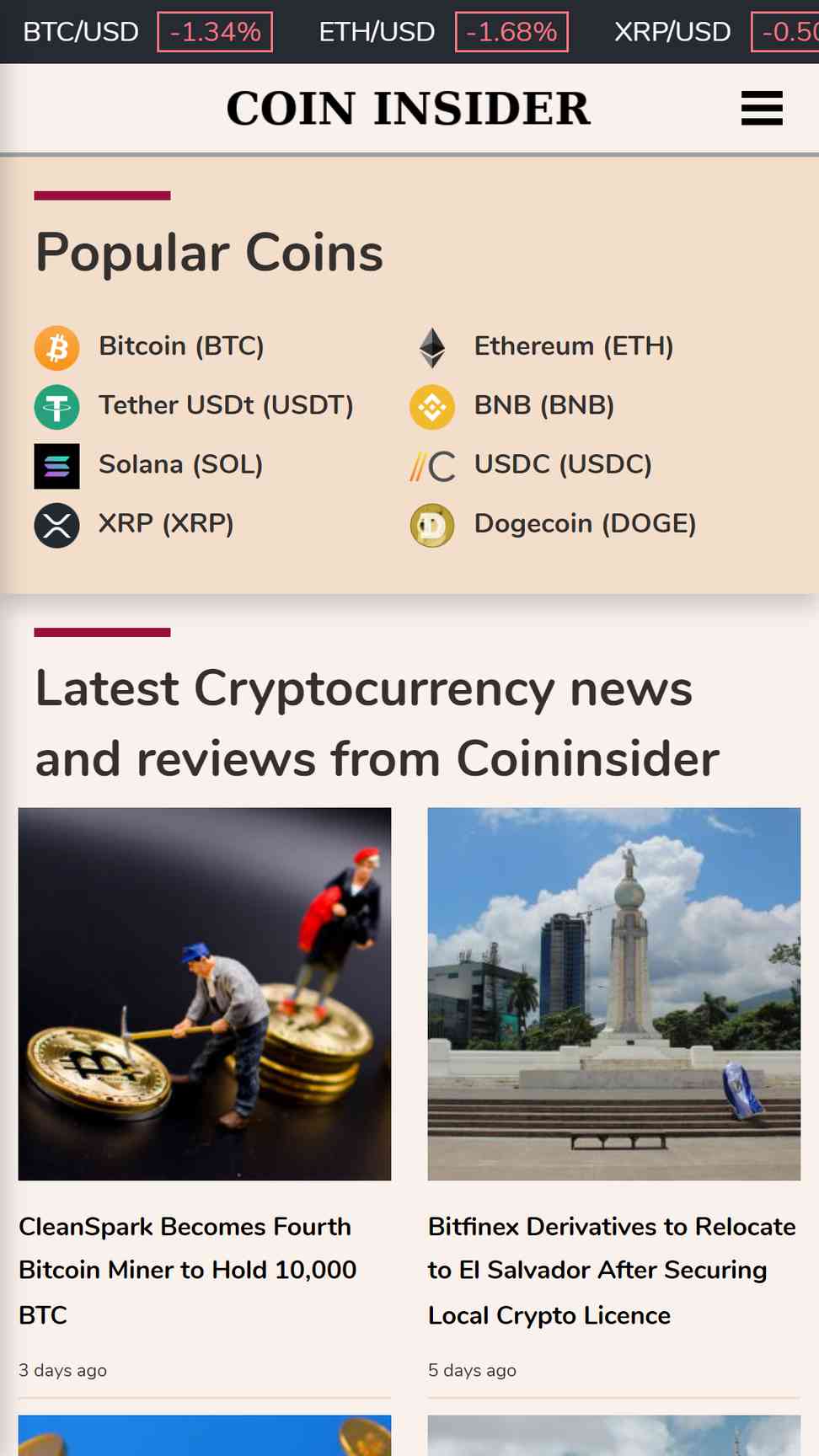
Task: Select BNB (BNB) coin
Action: [x=543, y=405]
